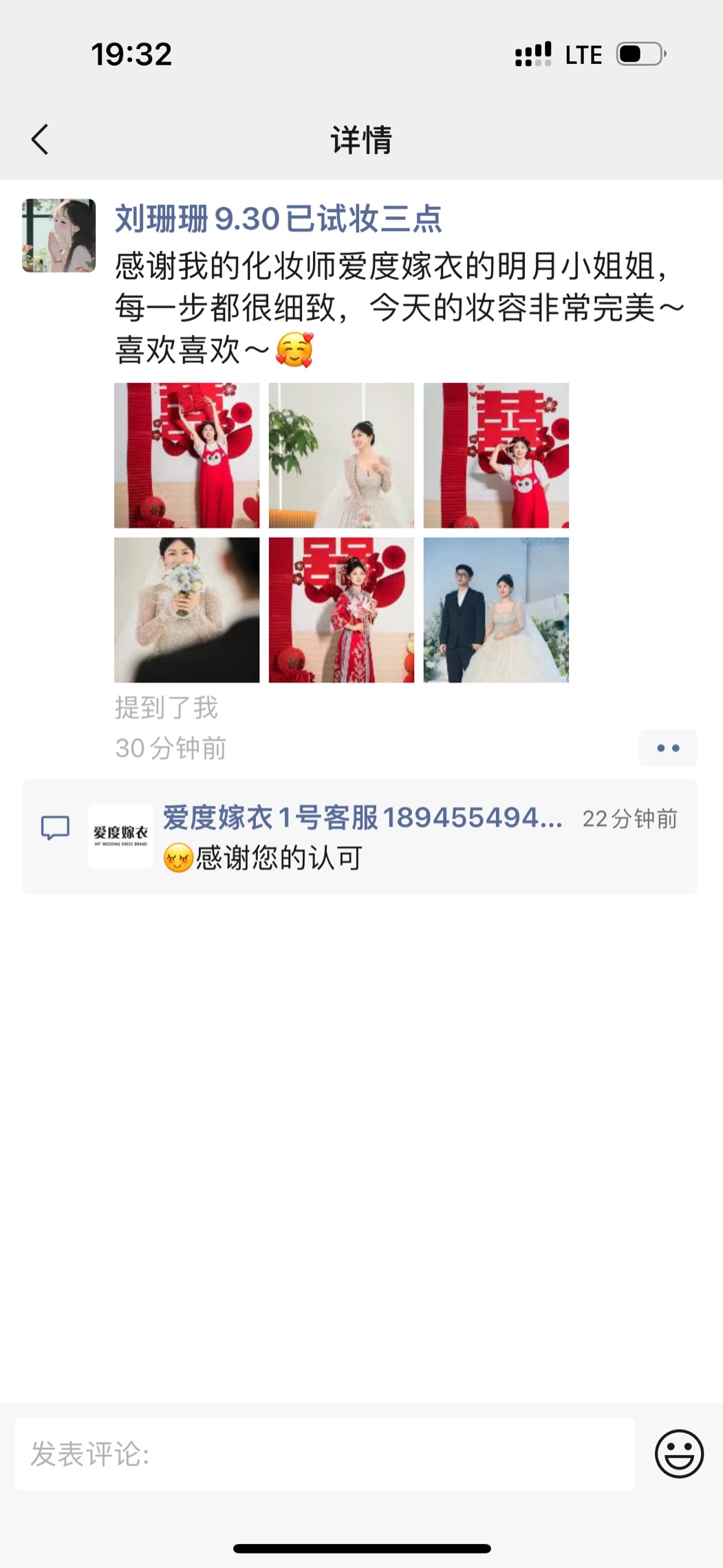
Task: View couple photo in wedding attire
Action: [496, 610]
